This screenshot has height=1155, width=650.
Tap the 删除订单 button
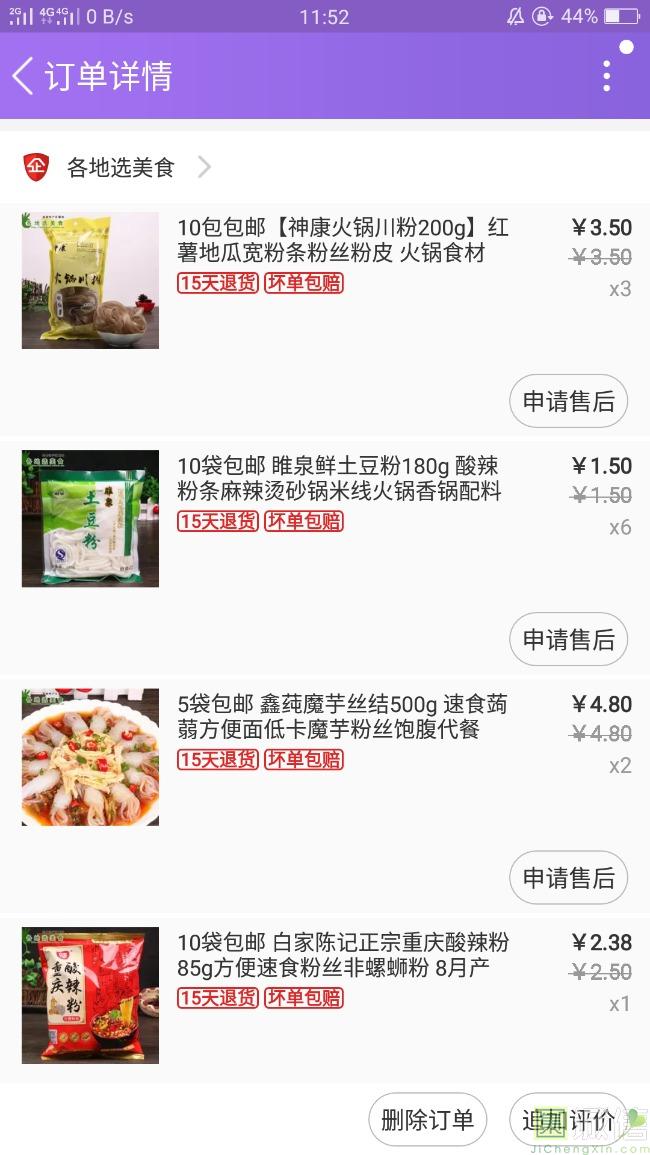(x=427, y=1120)
